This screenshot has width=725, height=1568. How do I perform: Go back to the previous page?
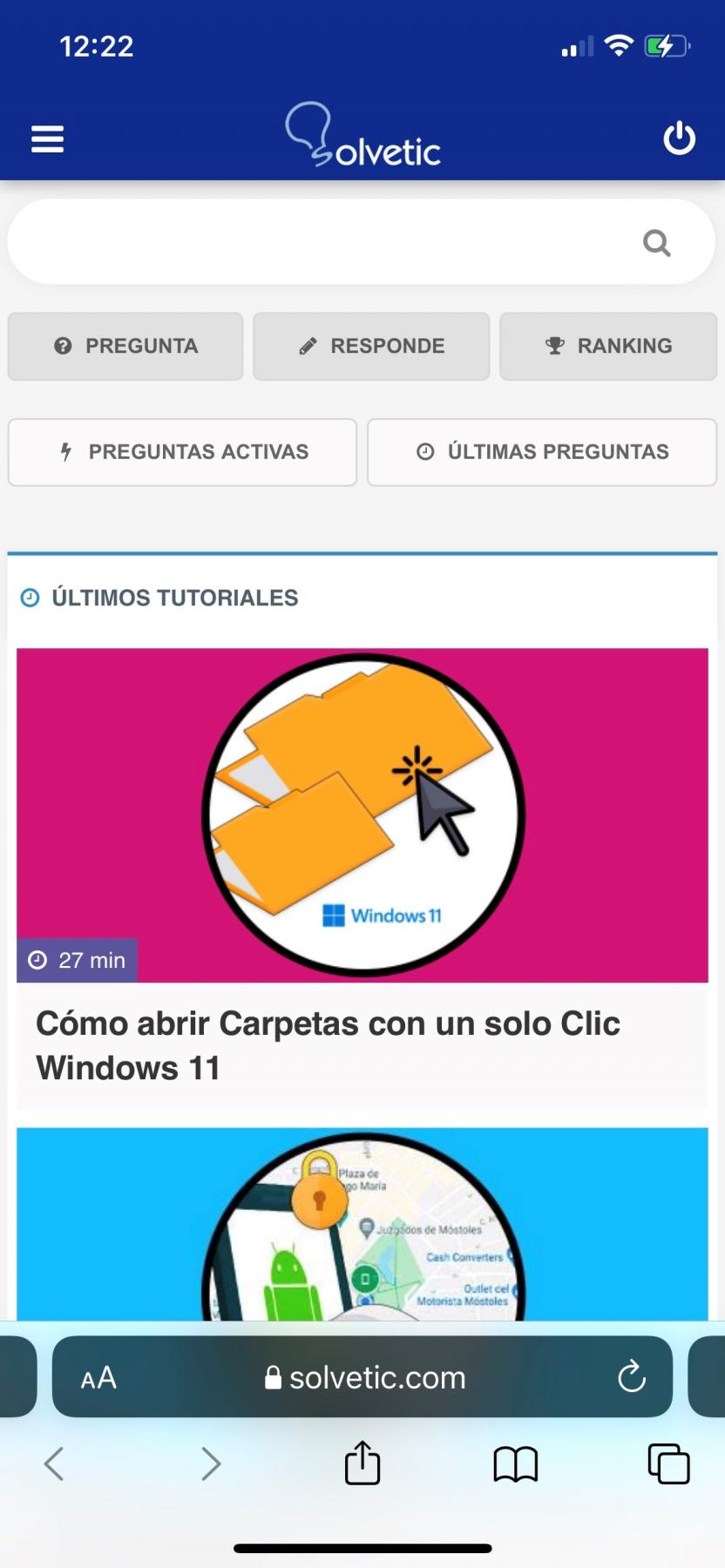(54, 1463)
